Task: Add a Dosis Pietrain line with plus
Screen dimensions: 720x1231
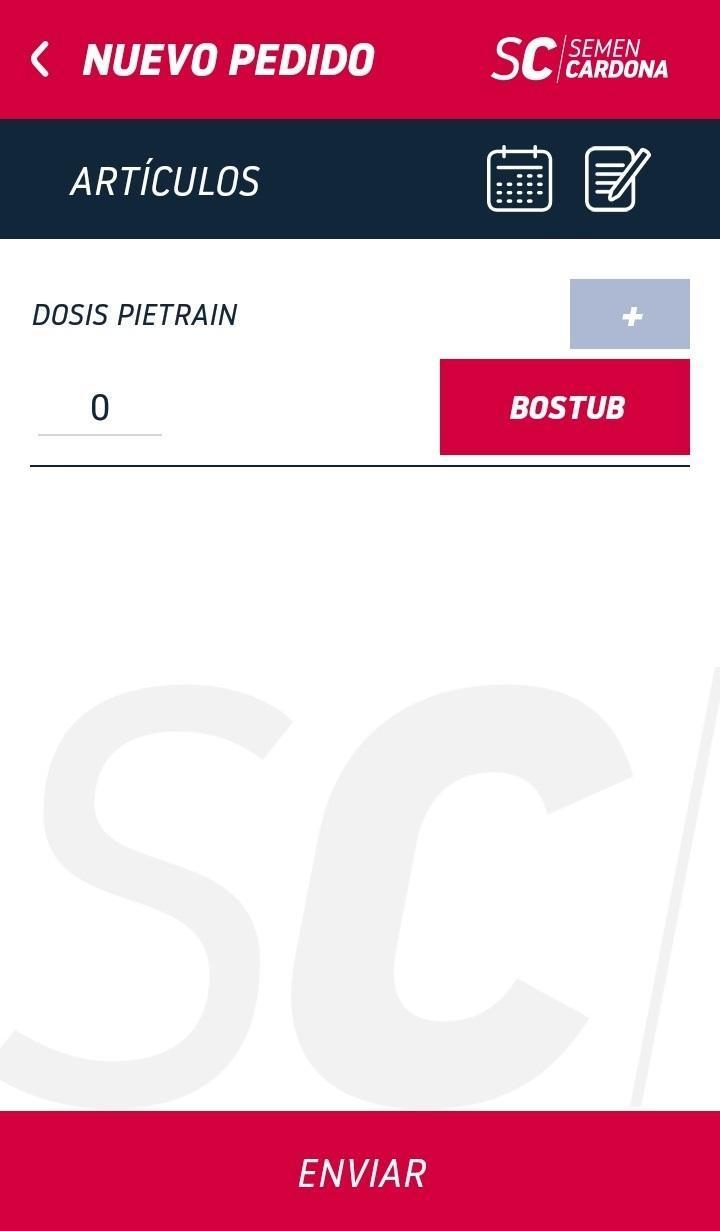Action: (x=630, y=315)
